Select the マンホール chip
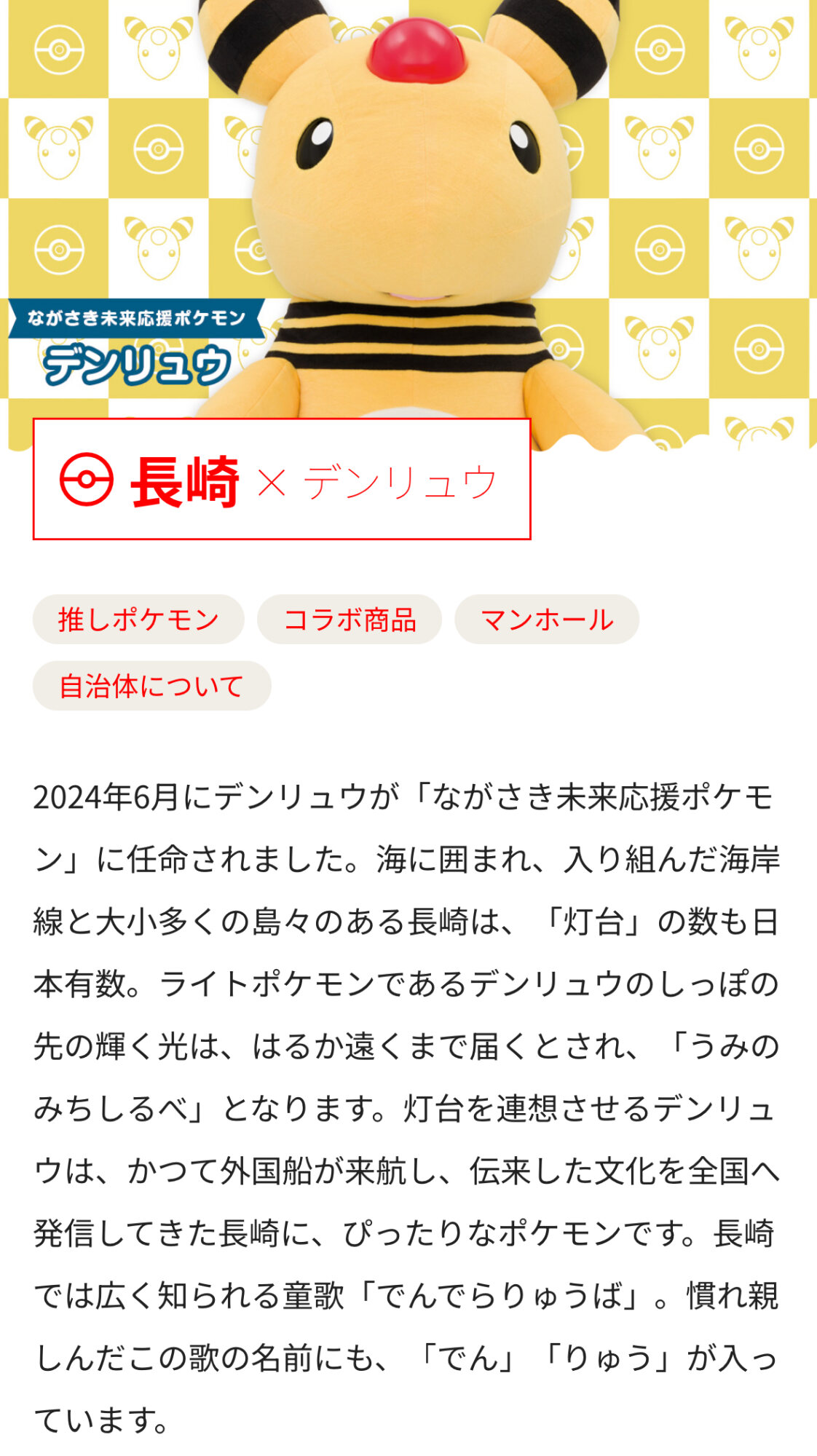Viewport: 817px width, 1456px height. click(x=547, y=620)
